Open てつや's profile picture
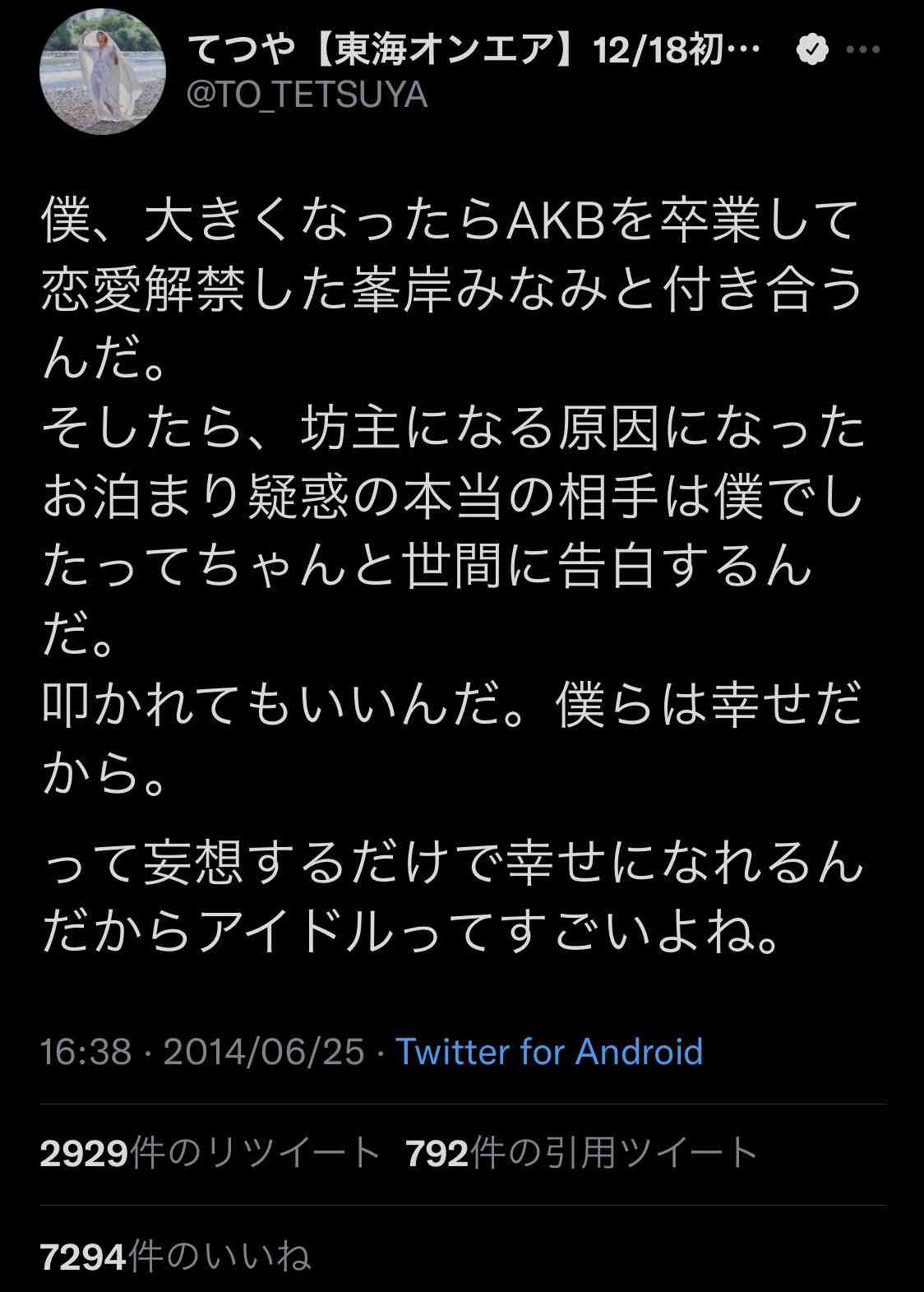 [x=103, y=72]
